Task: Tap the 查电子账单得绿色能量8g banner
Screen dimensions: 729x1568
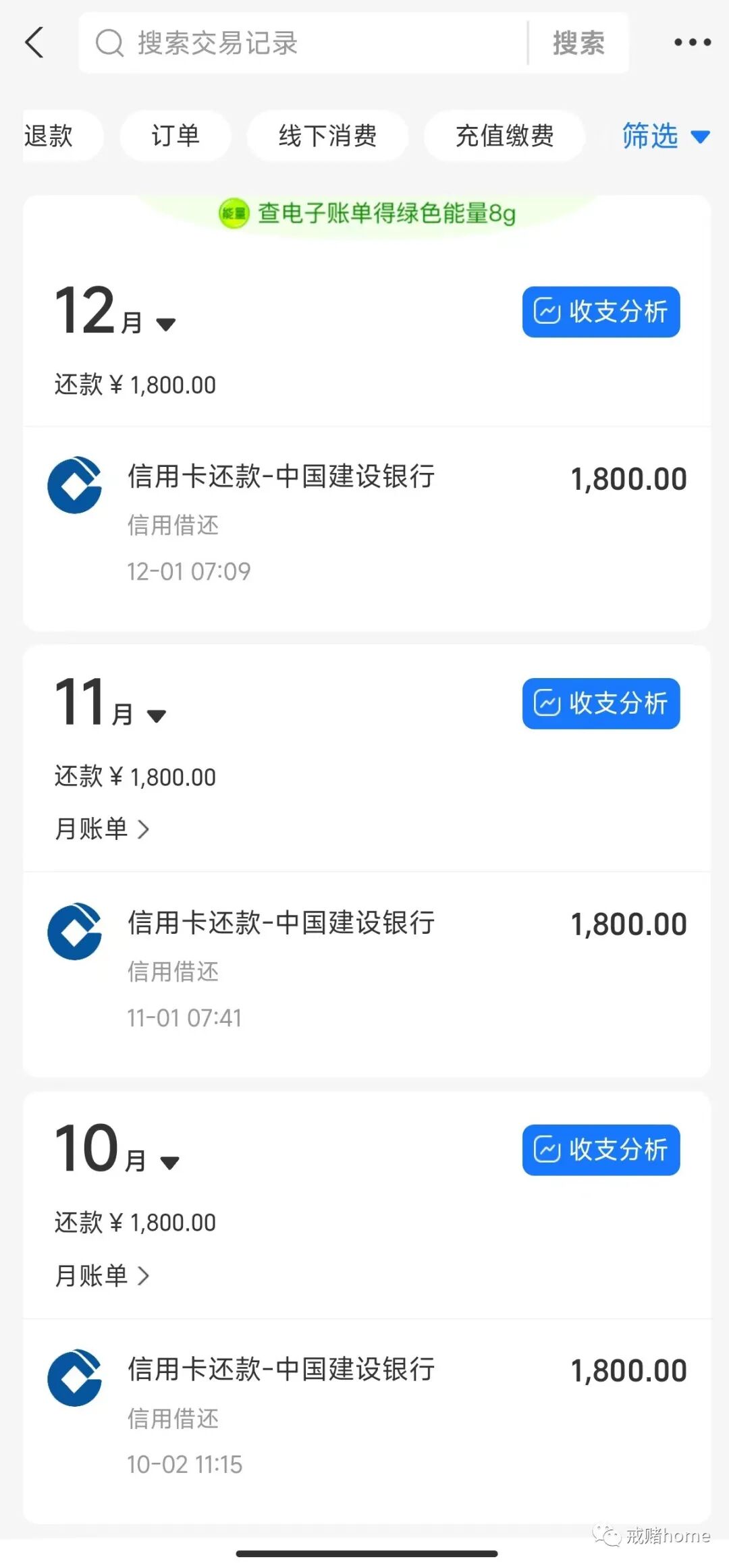Action: click(x=367, y=213)
